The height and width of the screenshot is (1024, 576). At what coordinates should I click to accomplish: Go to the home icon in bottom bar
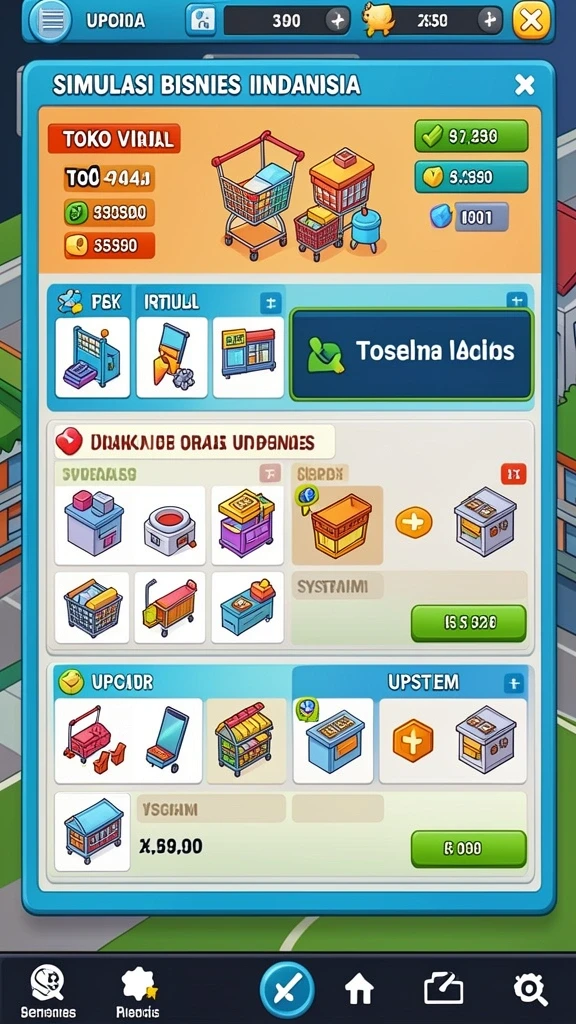pyautogui.click(x=359, y=989)
